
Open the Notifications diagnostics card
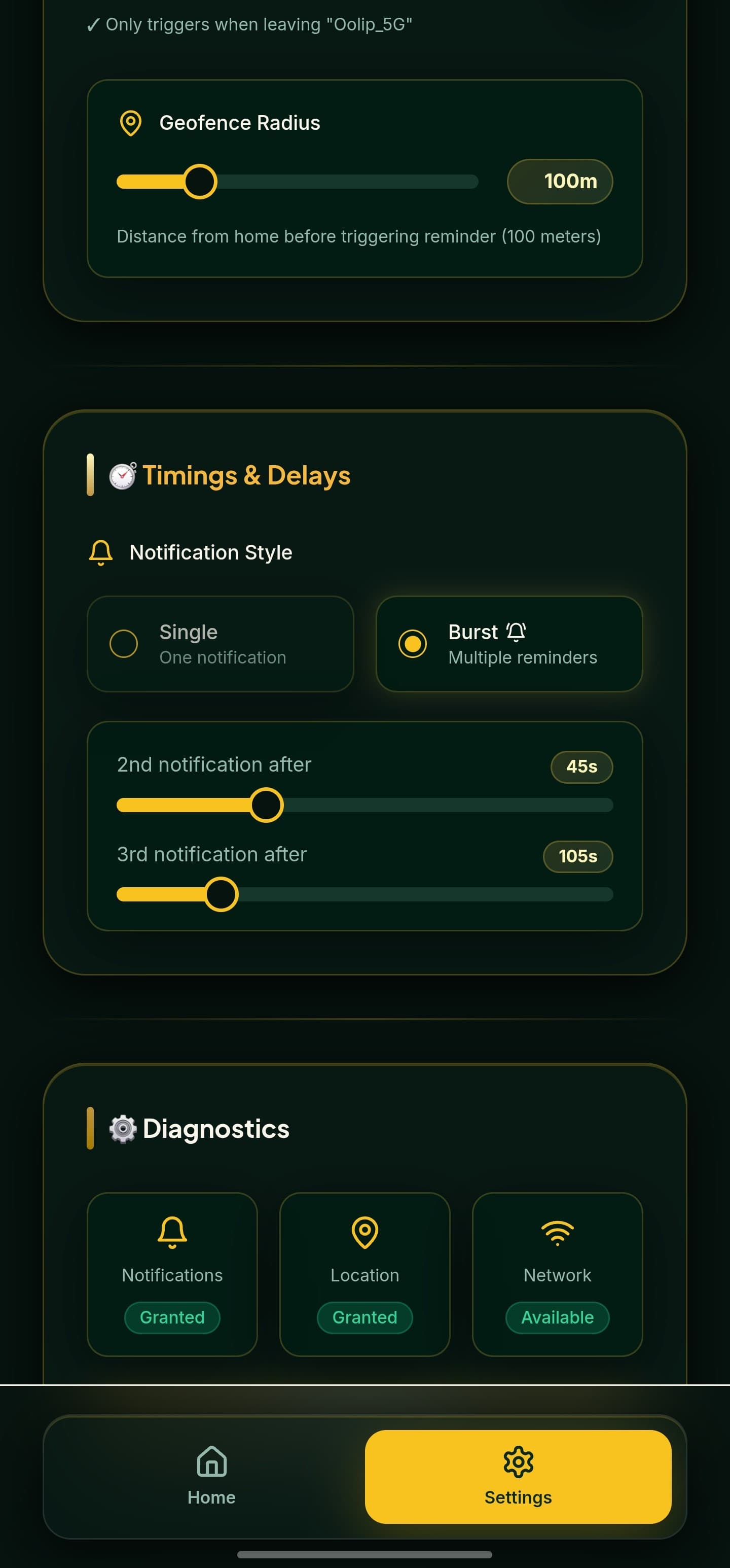click(x=172, y=1274)
